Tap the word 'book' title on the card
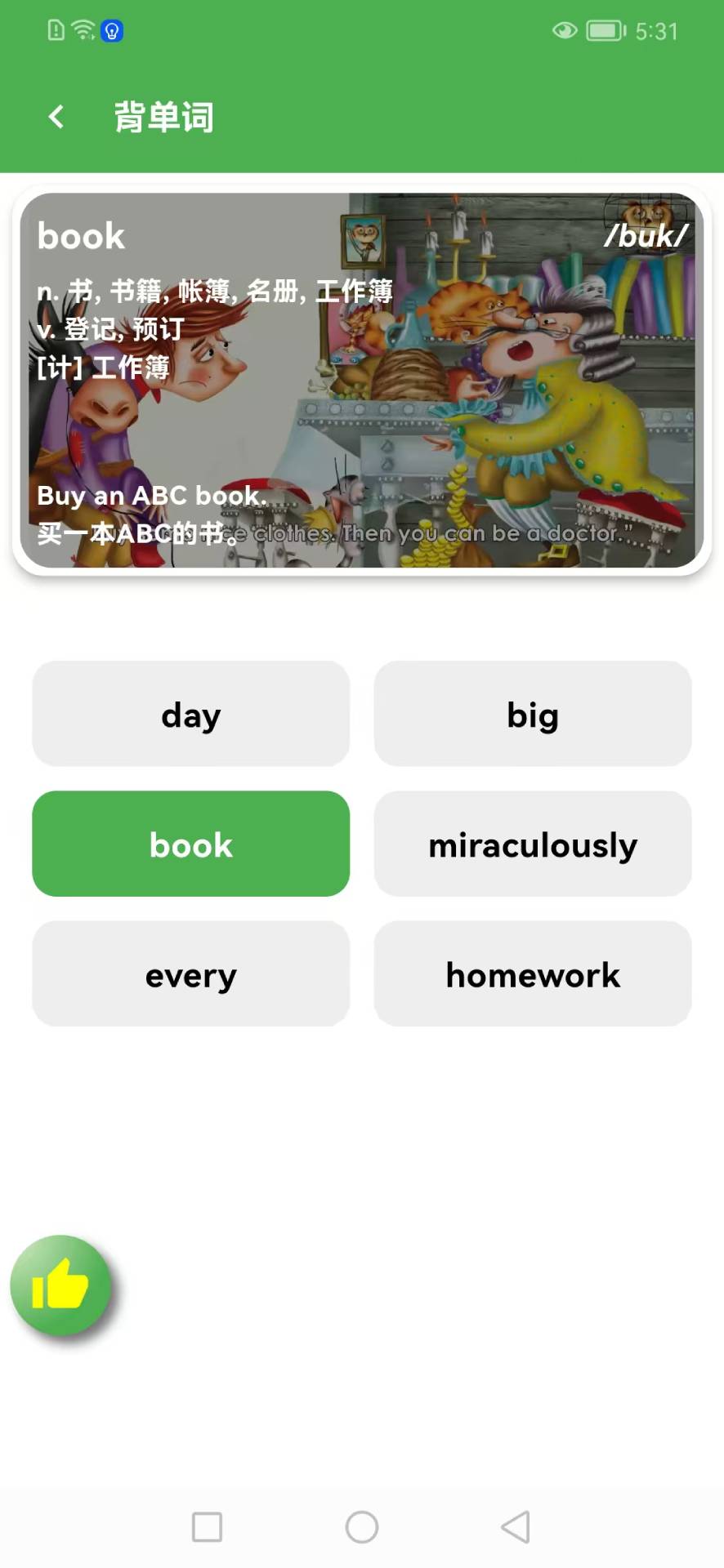724x1568 pixels. pos(80,235)
